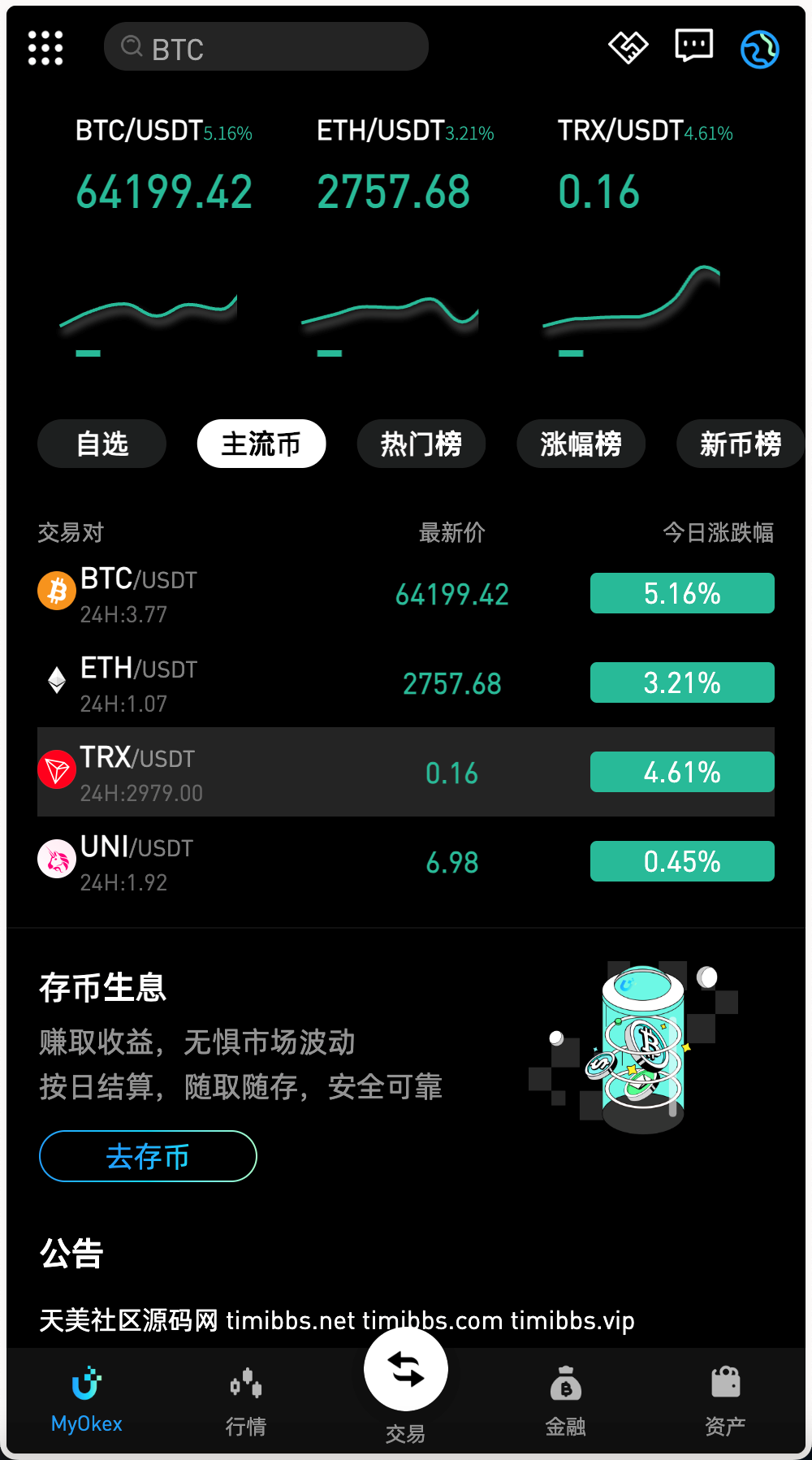Open the 涨幅榜 tab
Viewport: 812px width, 1460px height.
click(x=581, y=444)
